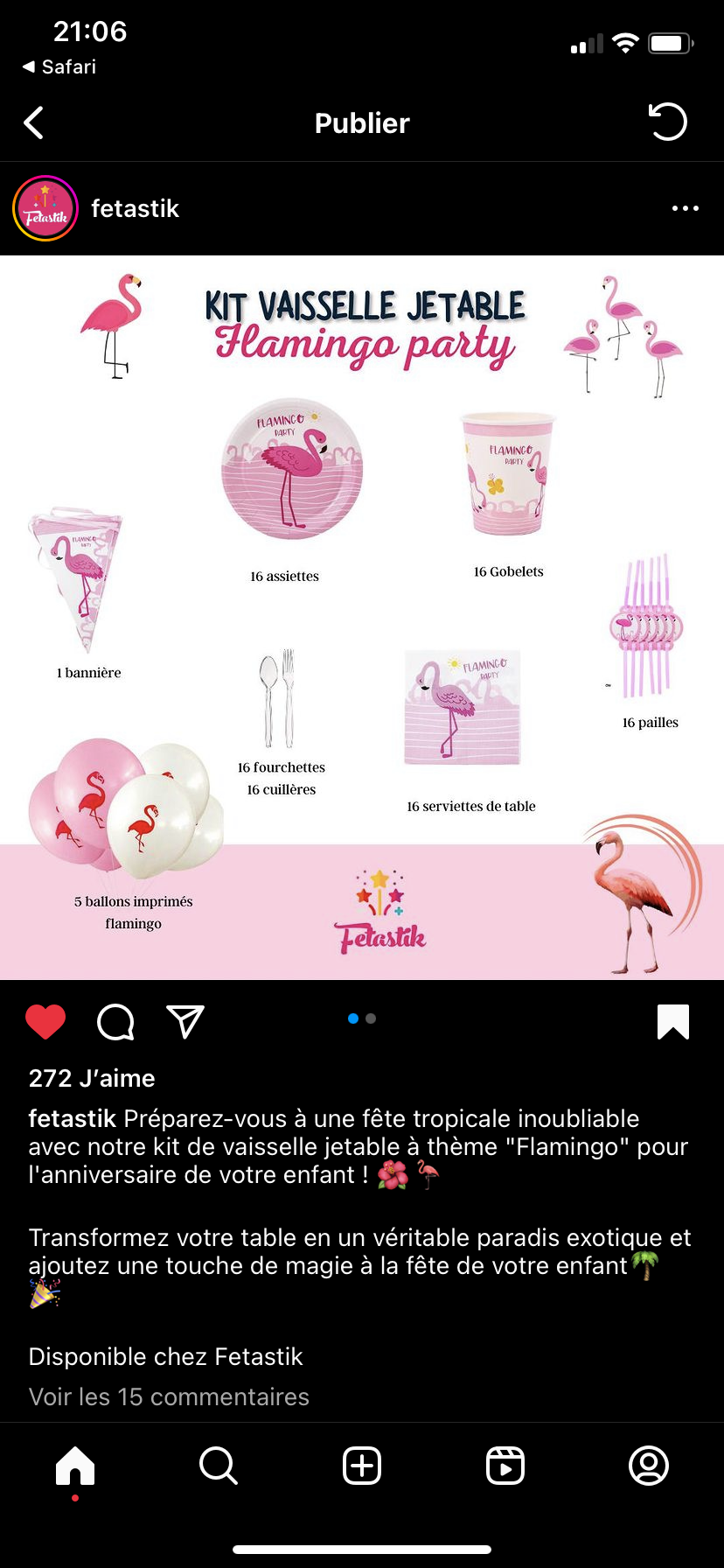Screen dimensions: 724x1568
Task: Switch to the Search tab
Action: pyautogui.click(x=219, y=1465)
